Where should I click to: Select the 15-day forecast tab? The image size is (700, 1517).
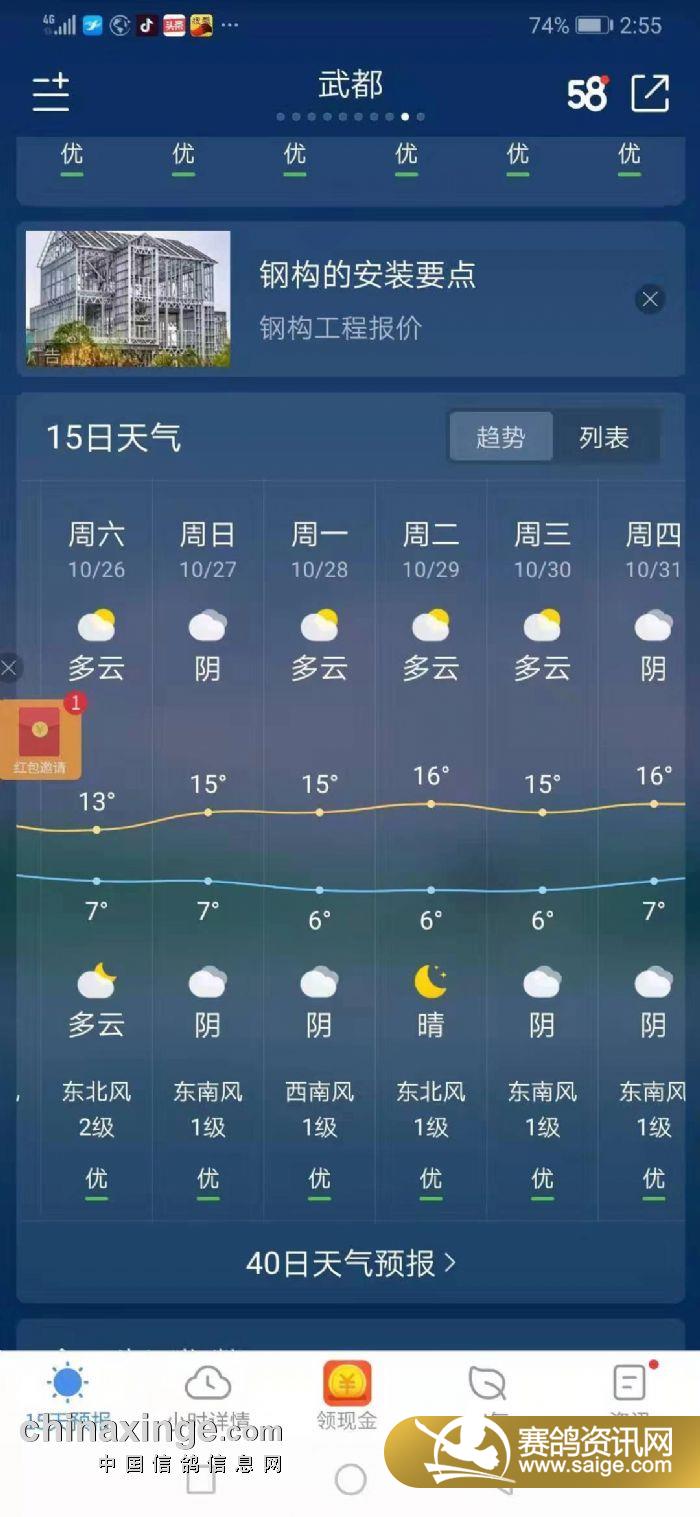click(x=68, y=1396)
